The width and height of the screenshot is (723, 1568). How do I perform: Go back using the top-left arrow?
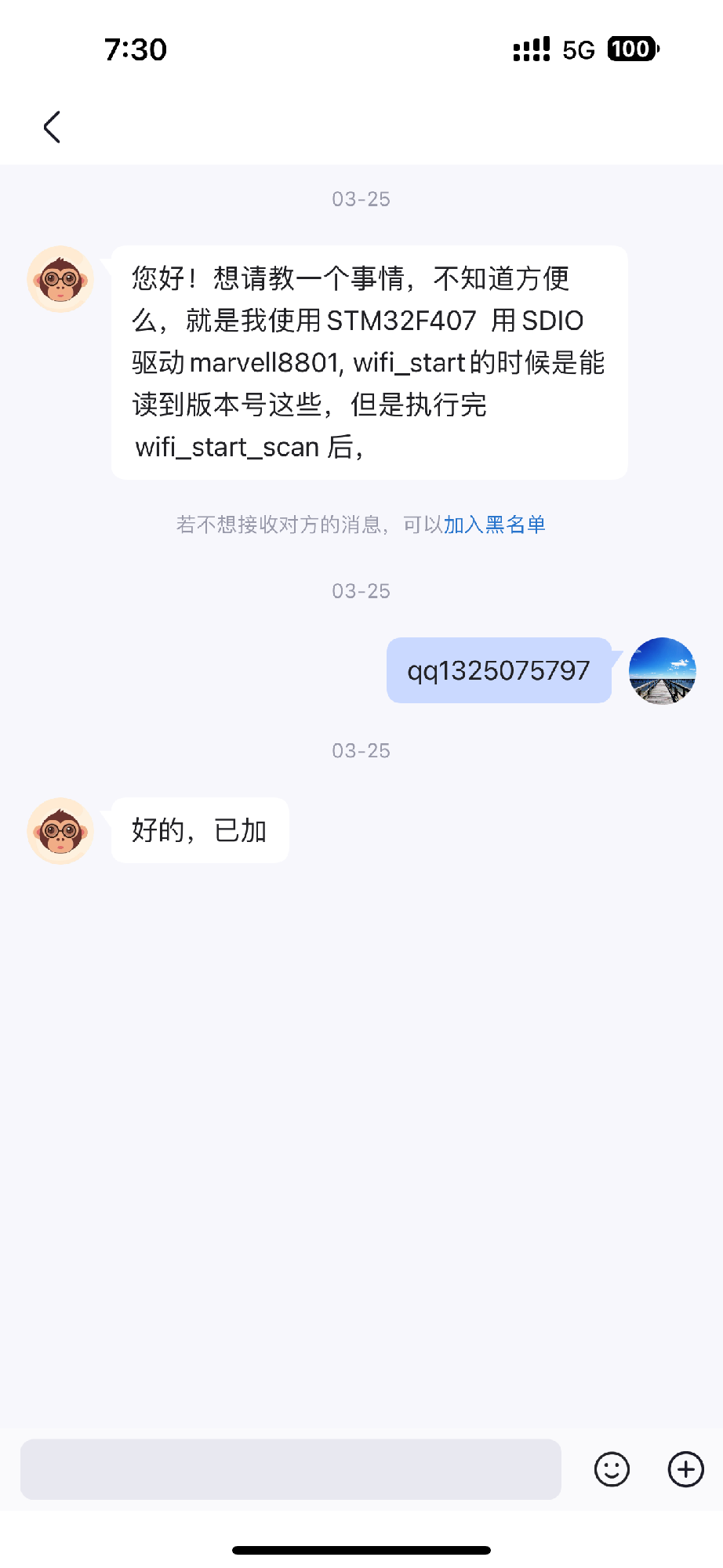click(52, 127)
